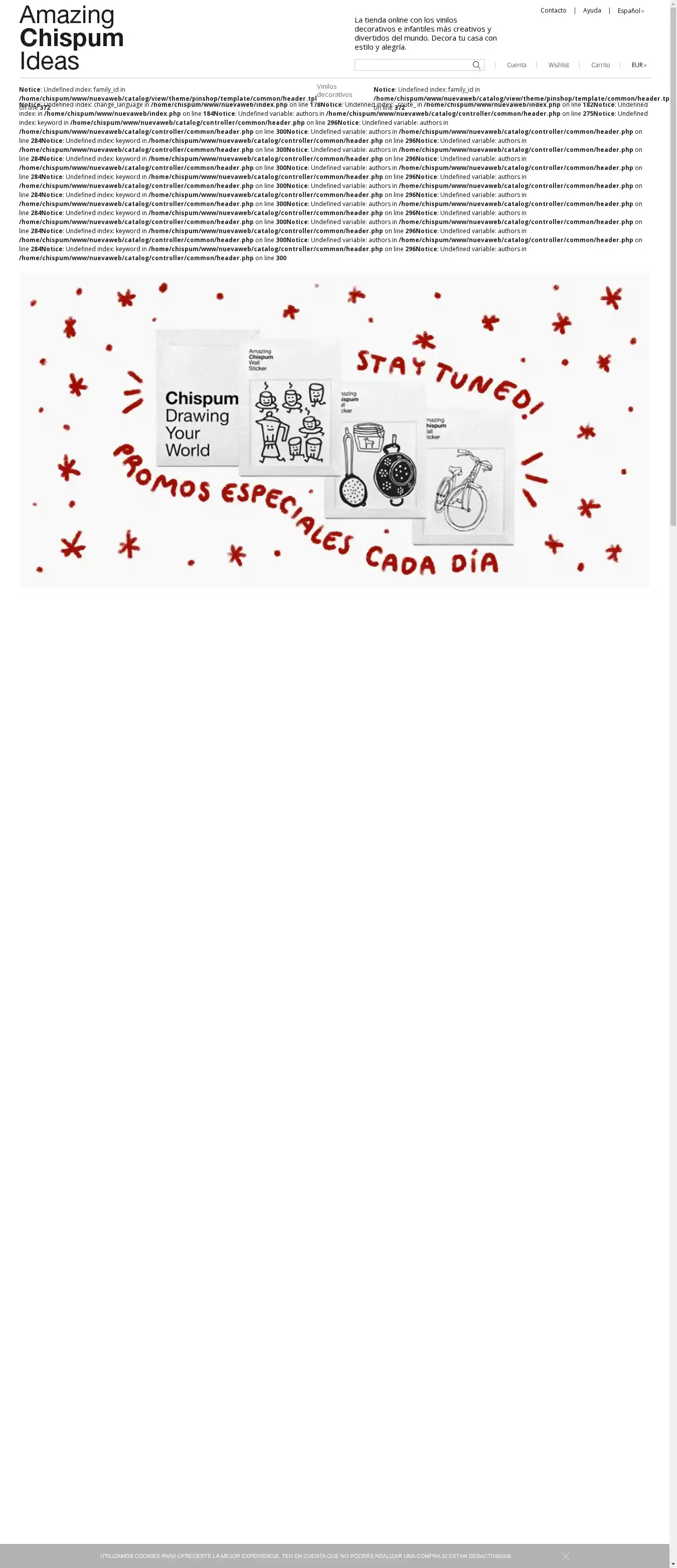Dismiss the cookies notice bar
The image size is (677, 1568).
coord(565,1556)
